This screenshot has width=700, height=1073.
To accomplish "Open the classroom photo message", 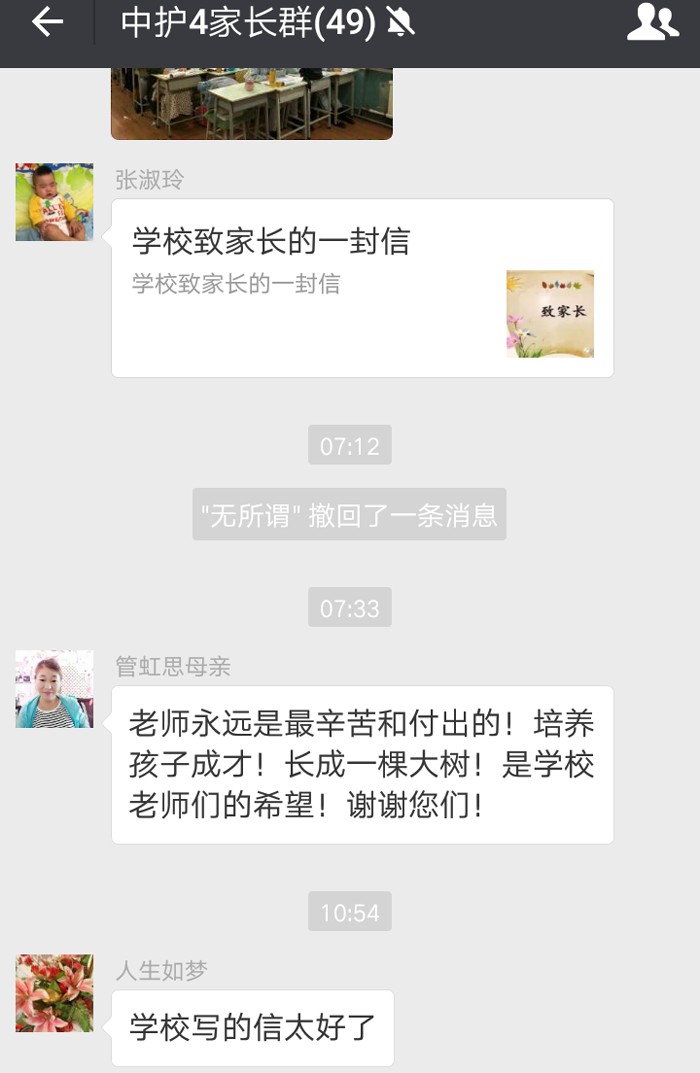I will (x=251, y=102).
